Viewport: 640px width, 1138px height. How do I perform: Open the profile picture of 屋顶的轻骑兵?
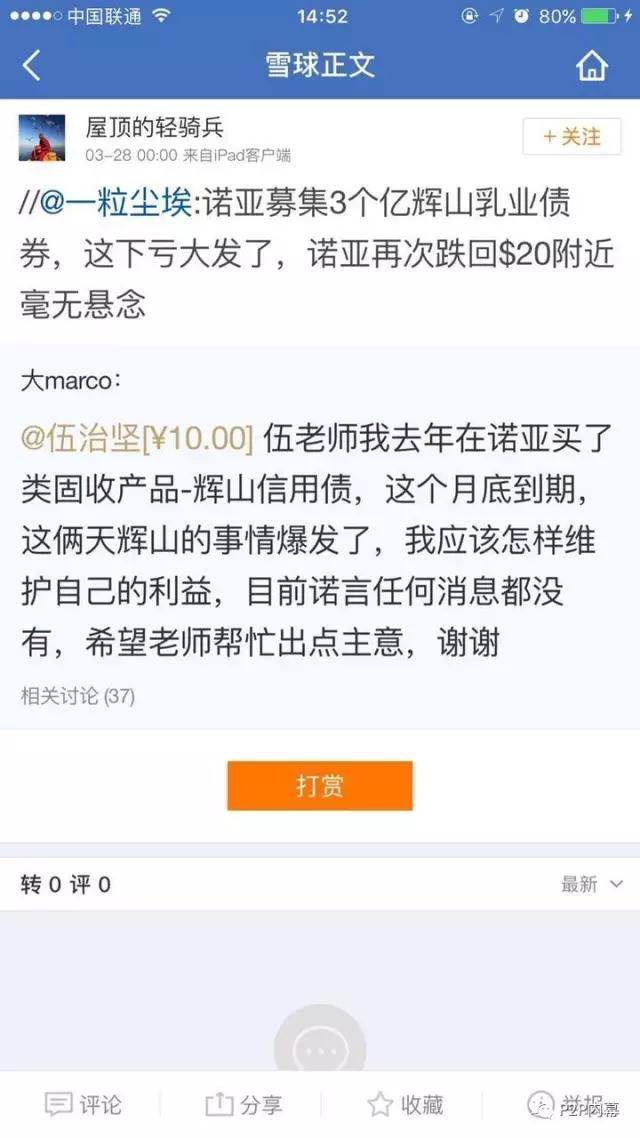click(x=42, y=138)
